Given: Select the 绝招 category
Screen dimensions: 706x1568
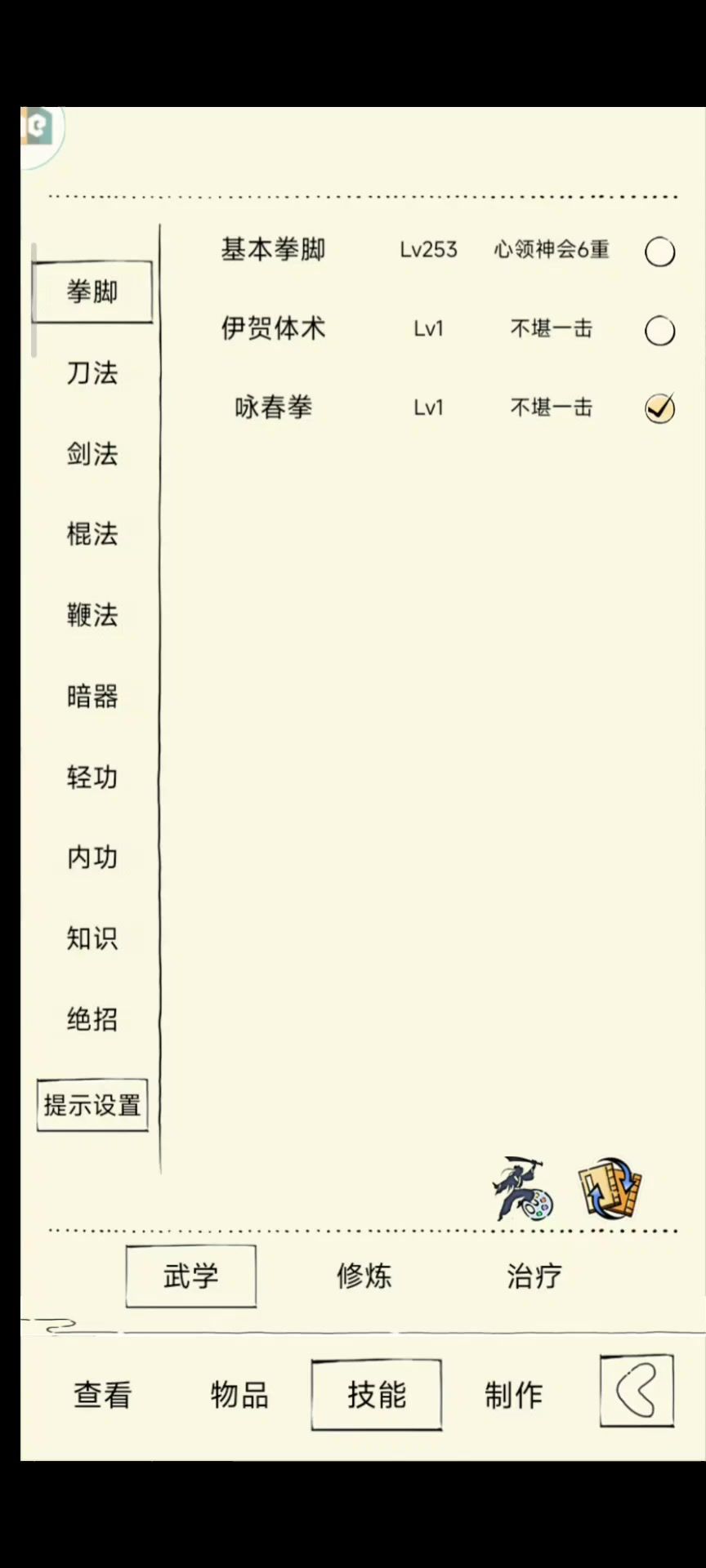Looking at the screenshot, I should pos(92,1019).
